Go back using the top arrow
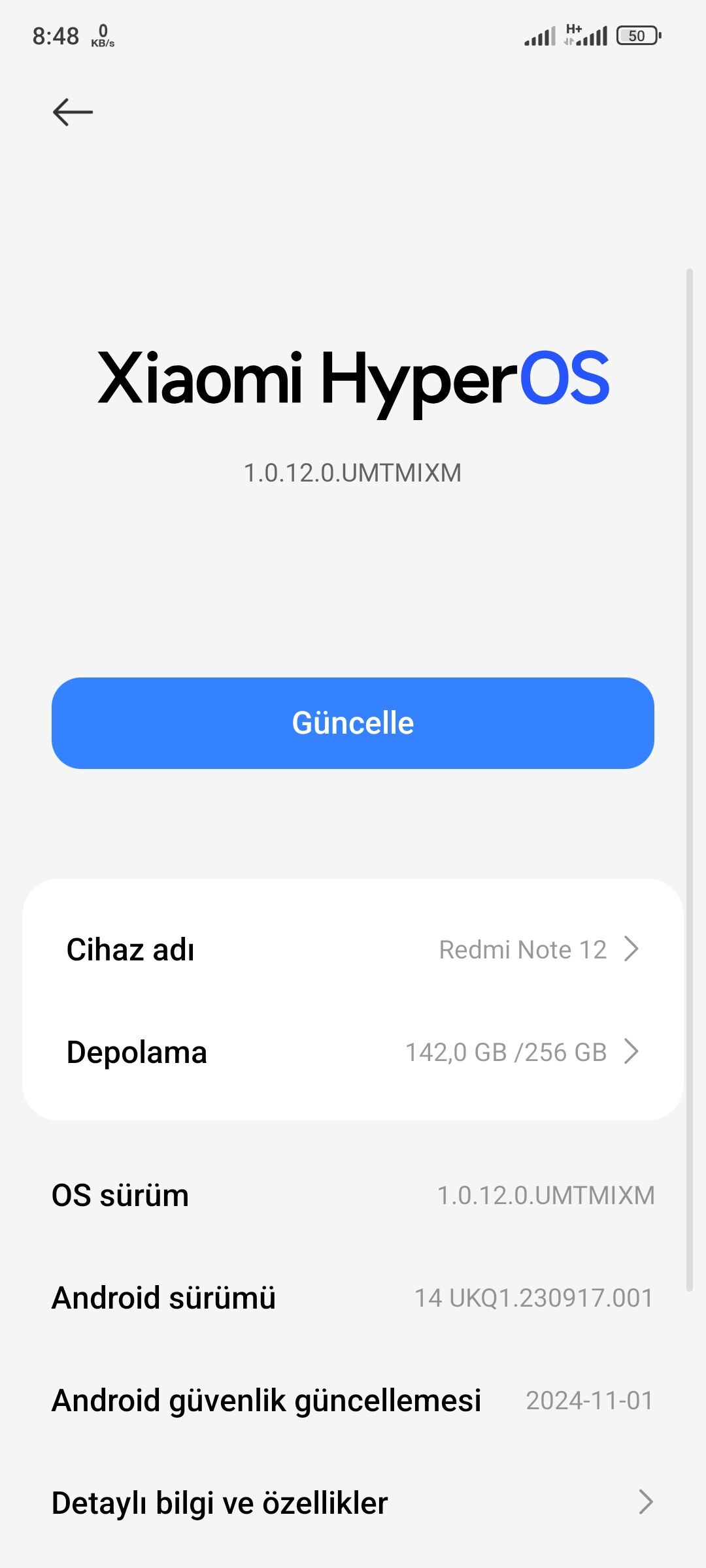This screenshot has width=706, height=1568. click(73, 112)
